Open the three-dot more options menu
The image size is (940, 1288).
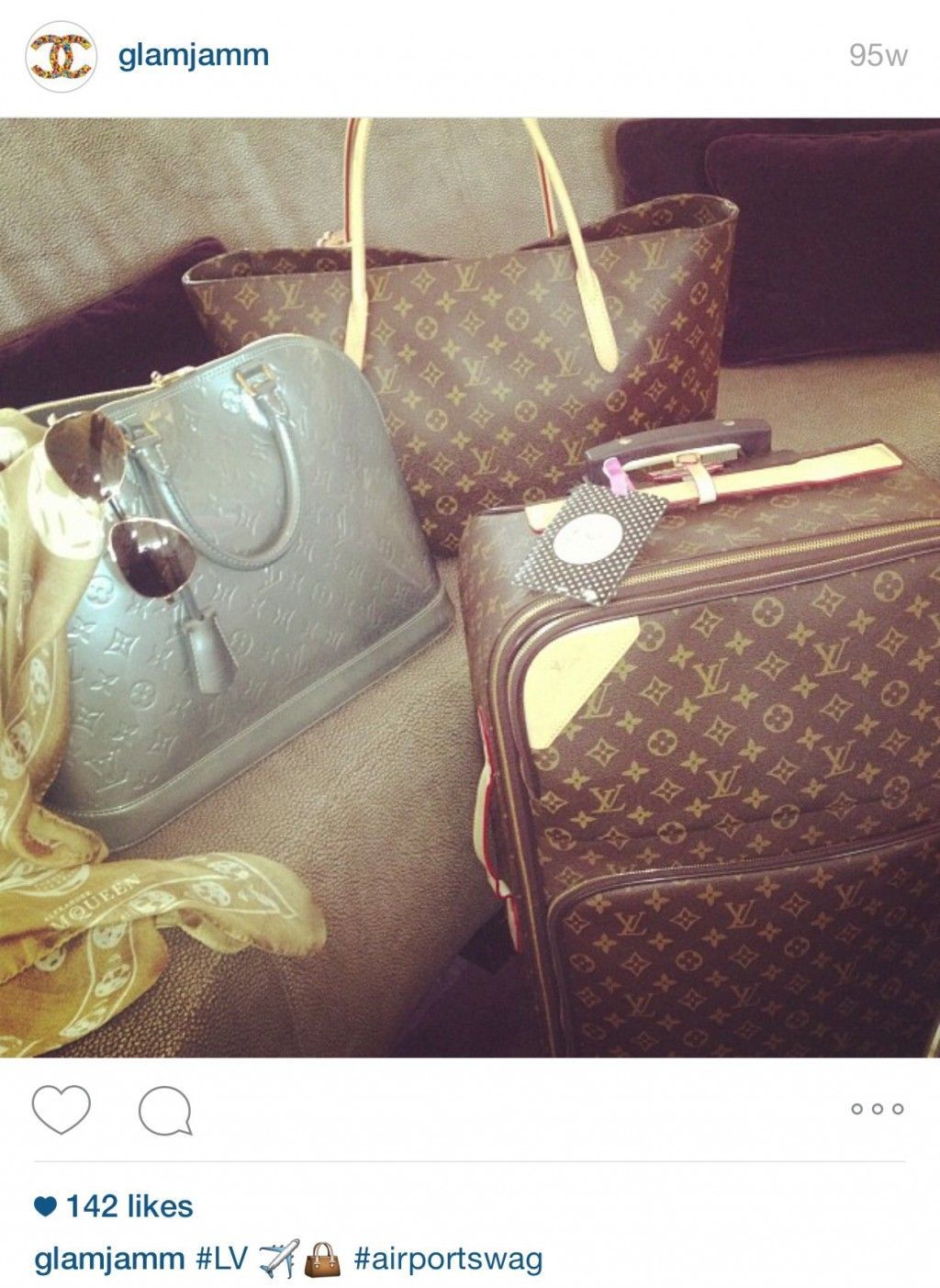tap(877, 1109)
